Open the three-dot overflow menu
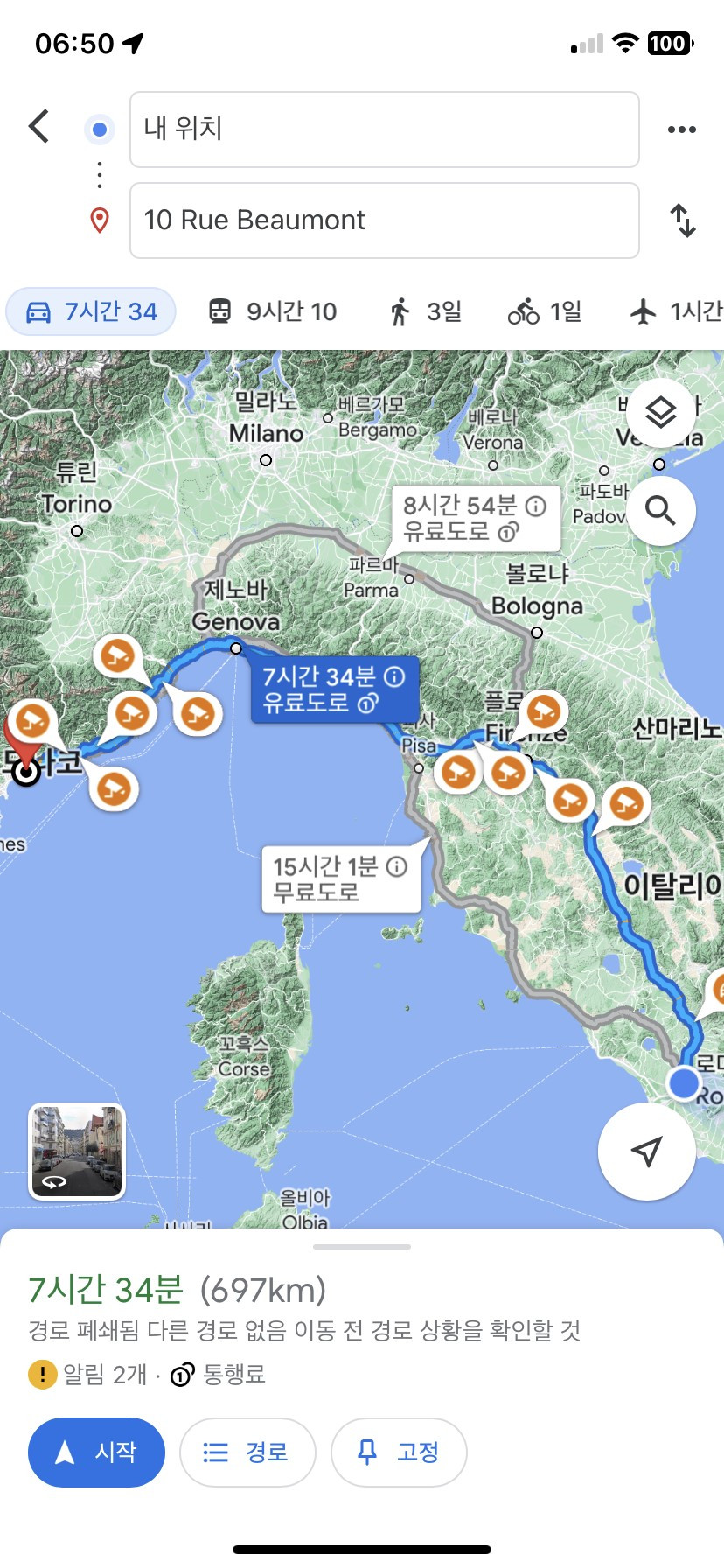 click(681, 128)
